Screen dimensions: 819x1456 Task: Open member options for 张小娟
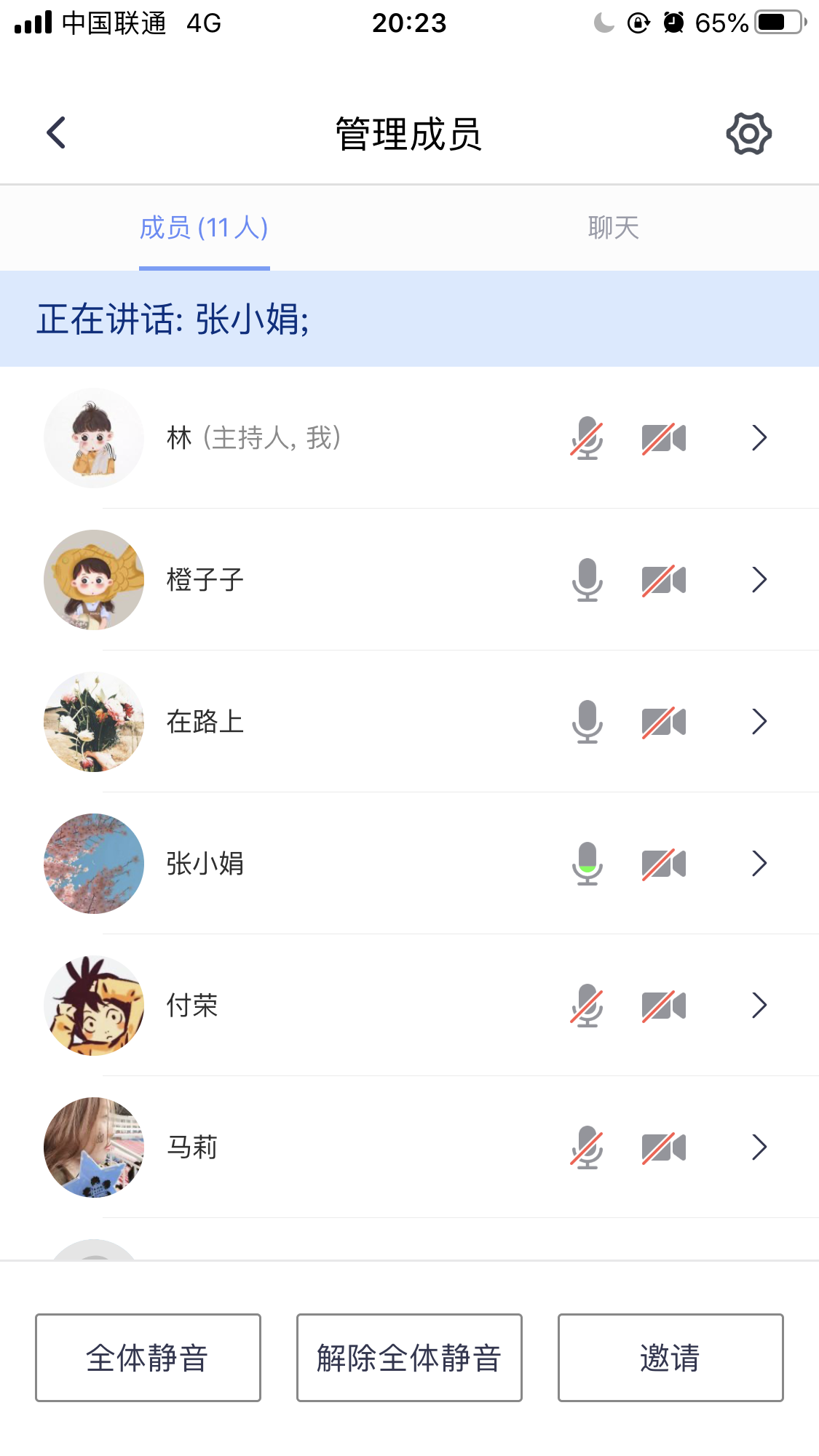(759, 864)
